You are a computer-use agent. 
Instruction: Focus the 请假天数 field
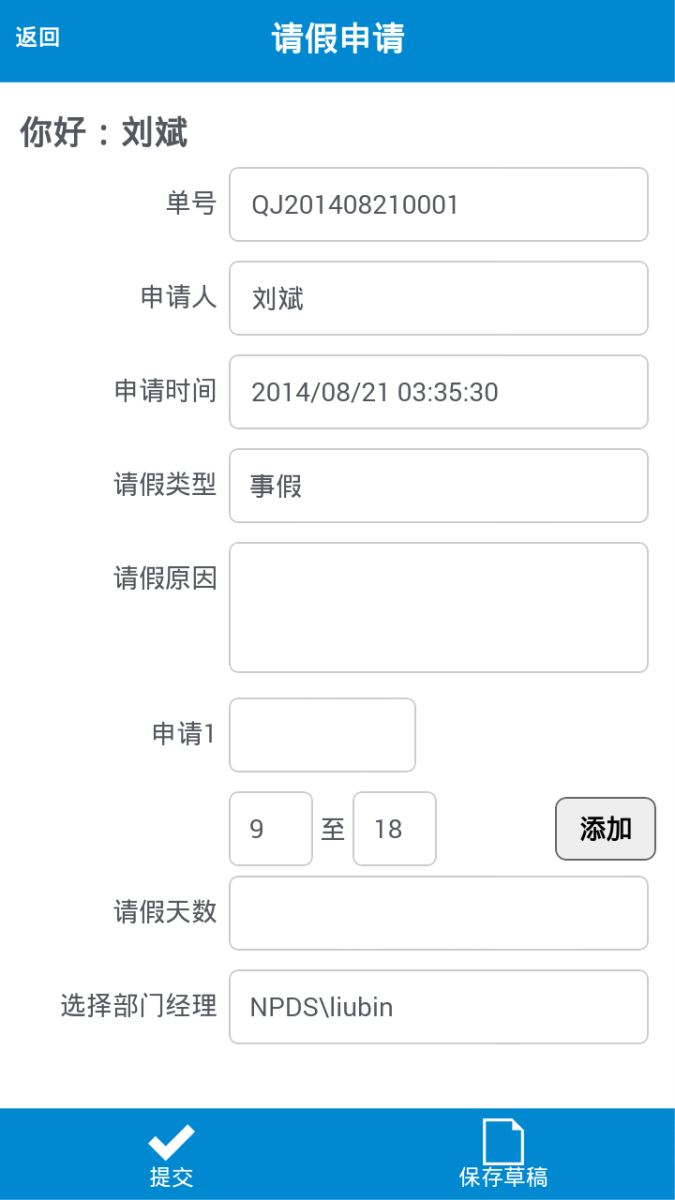pos(438,913)
